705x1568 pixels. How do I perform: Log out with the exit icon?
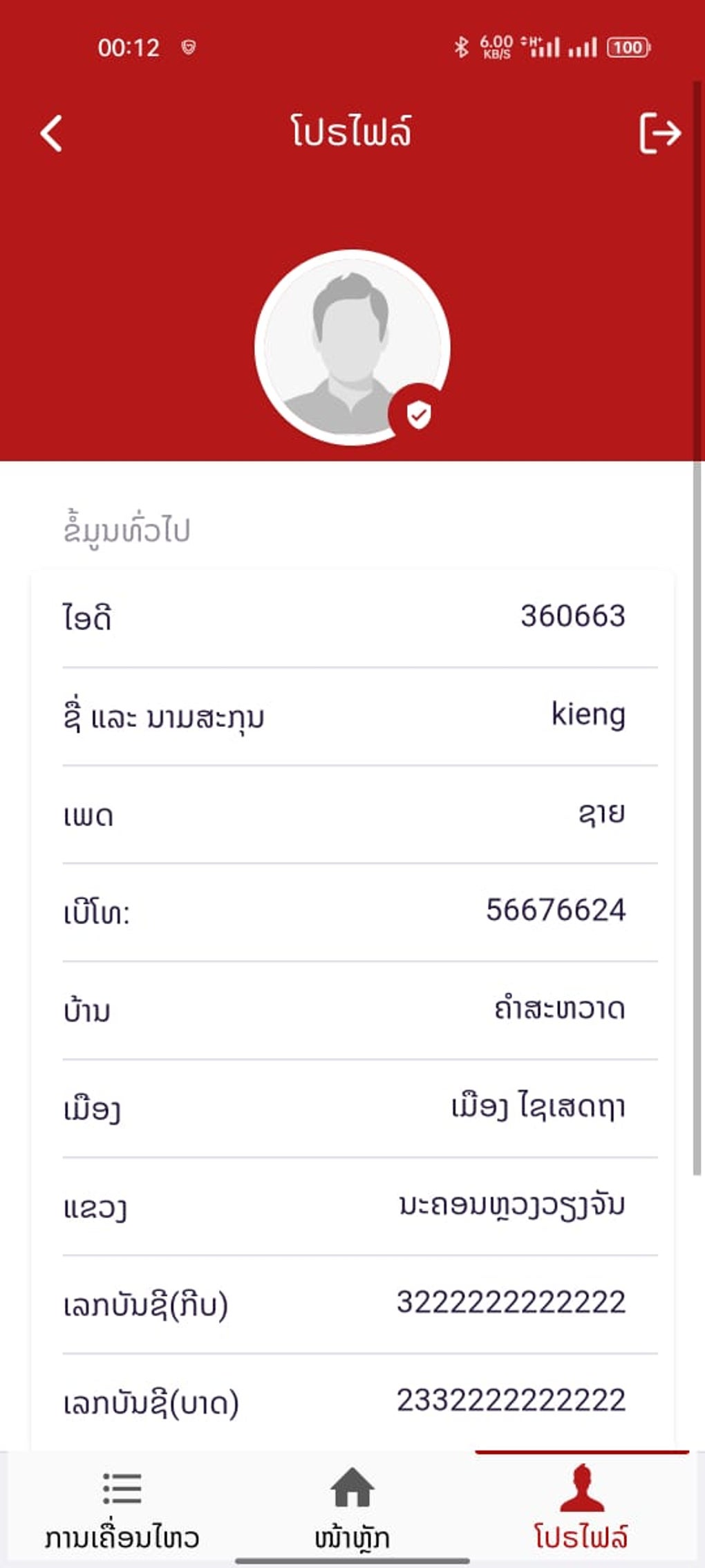click(659, 133)
